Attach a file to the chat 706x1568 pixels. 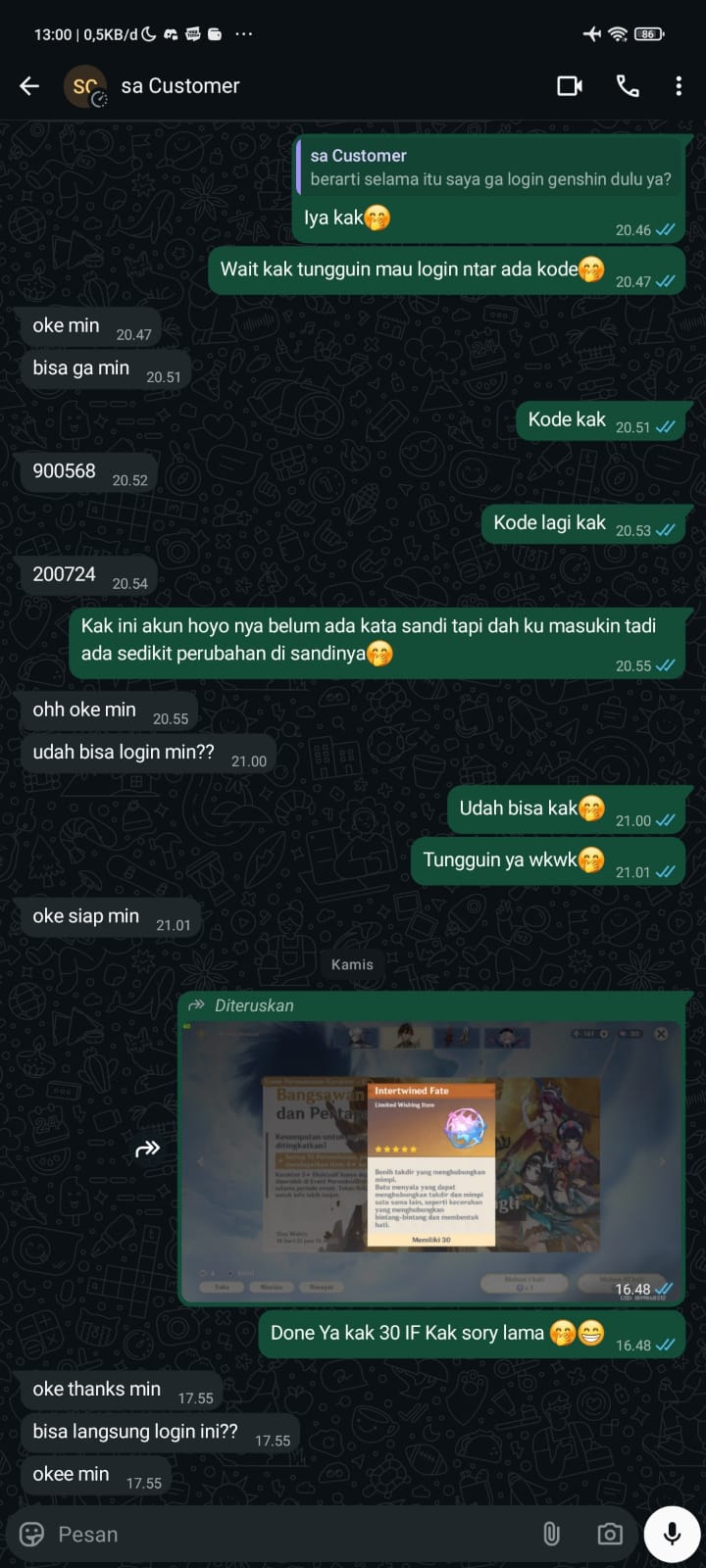pyautogui.click(x=552, y=1534)
